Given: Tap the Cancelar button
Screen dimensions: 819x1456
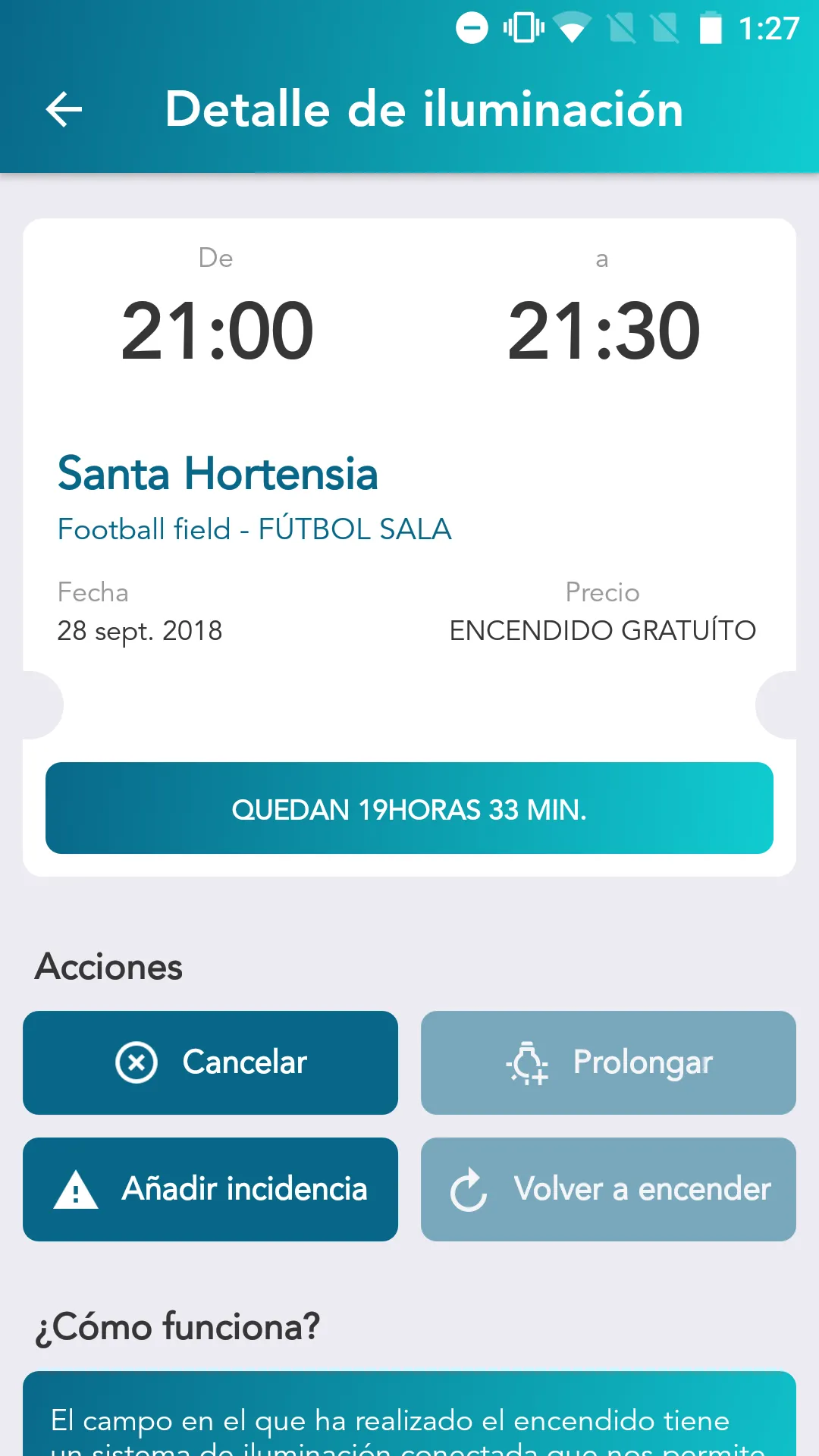Looking at the screenshot, I should coord(210,1062).
